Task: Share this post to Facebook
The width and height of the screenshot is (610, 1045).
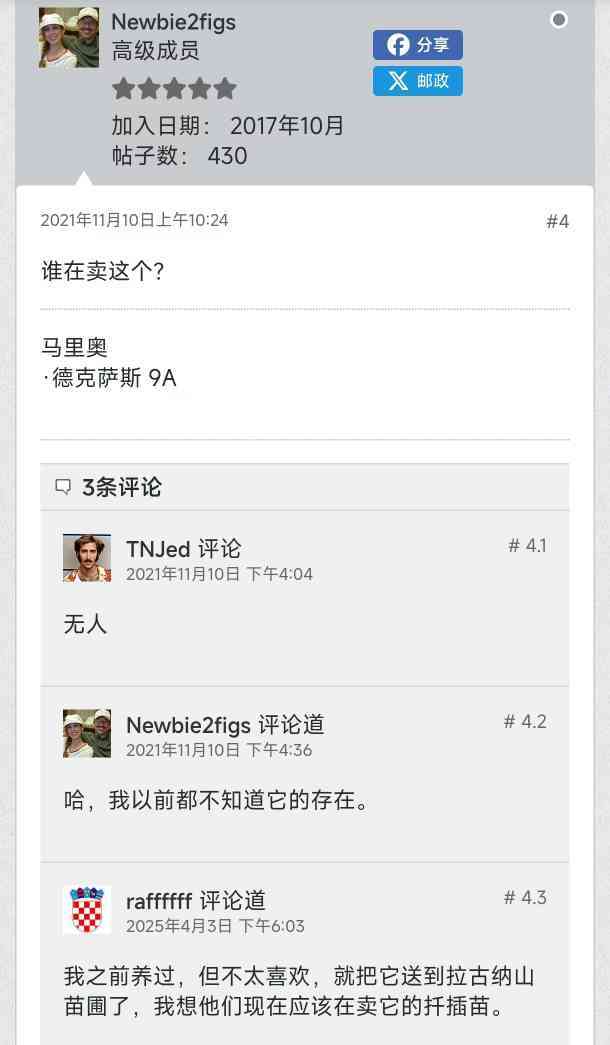Action: [x=417, y=45]
